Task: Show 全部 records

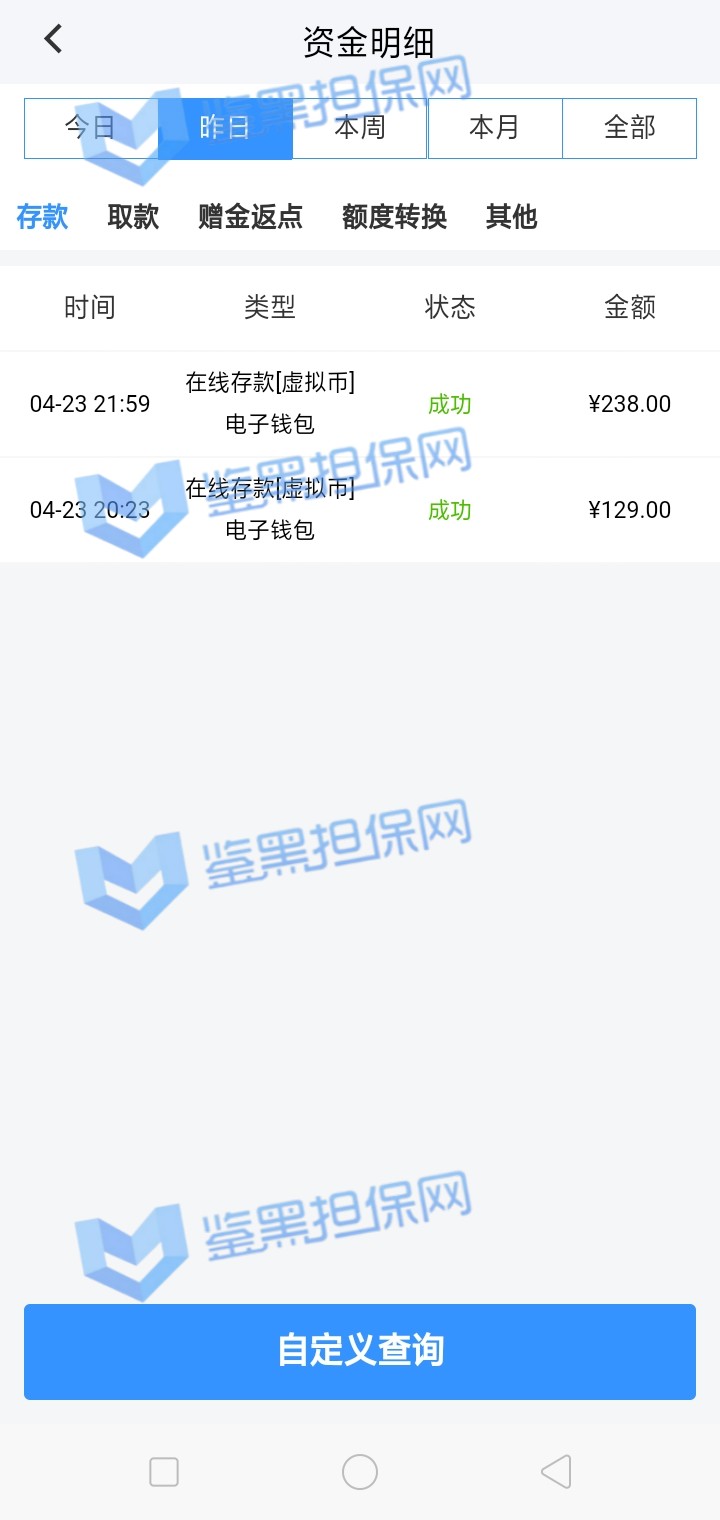Action: [629, 128]
